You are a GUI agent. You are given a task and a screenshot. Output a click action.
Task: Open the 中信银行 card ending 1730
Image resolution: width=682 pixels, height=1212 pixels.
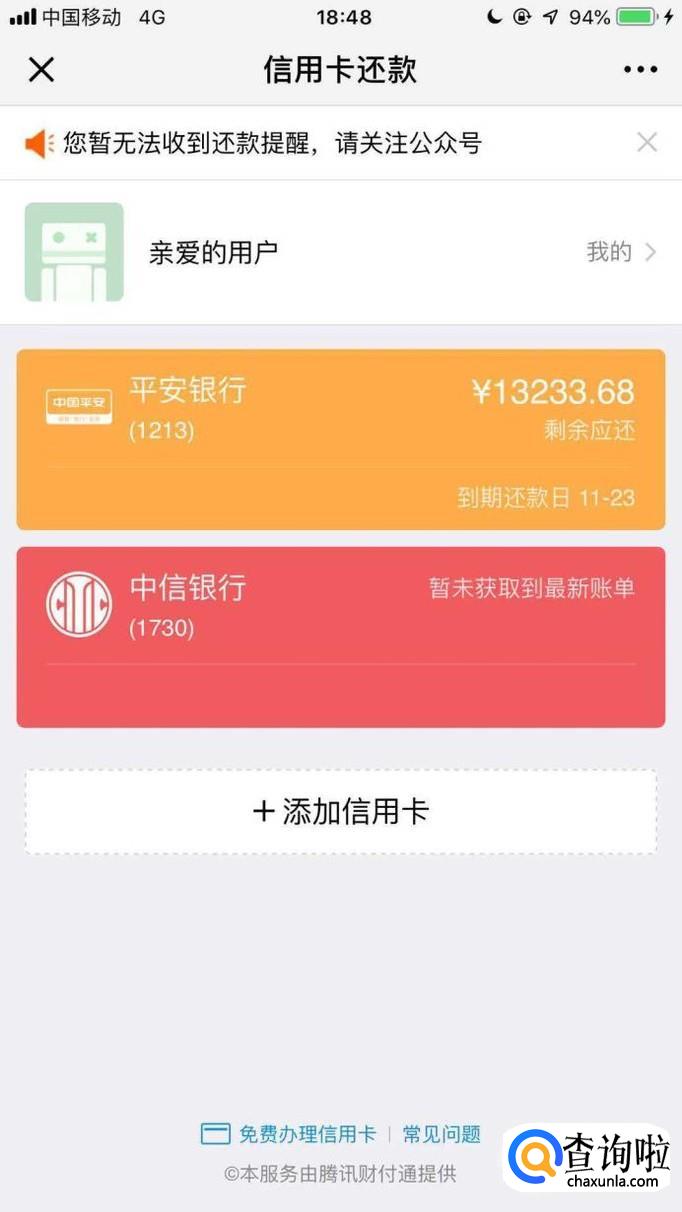click(x=341, y=637)
